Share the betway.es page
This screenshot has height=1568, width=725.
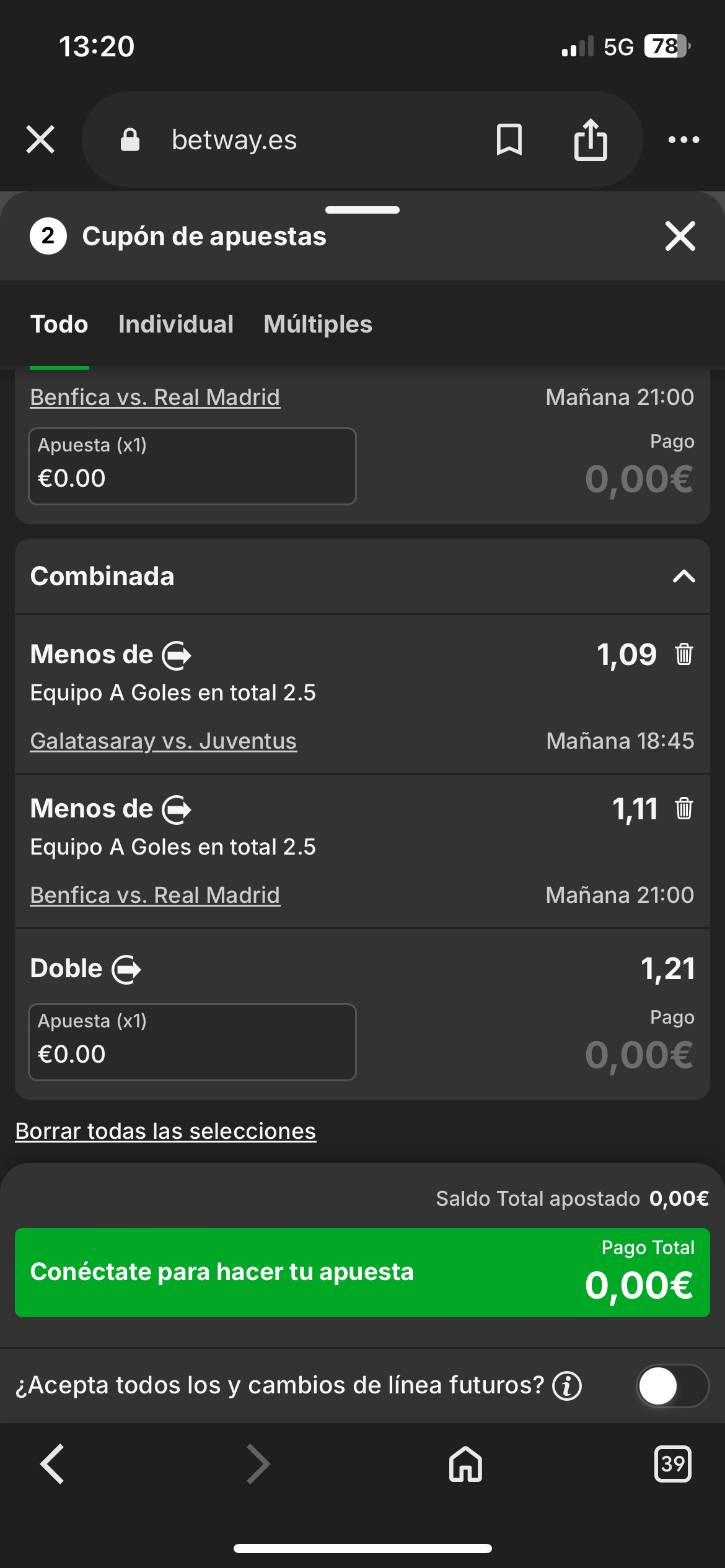[591, 139]
